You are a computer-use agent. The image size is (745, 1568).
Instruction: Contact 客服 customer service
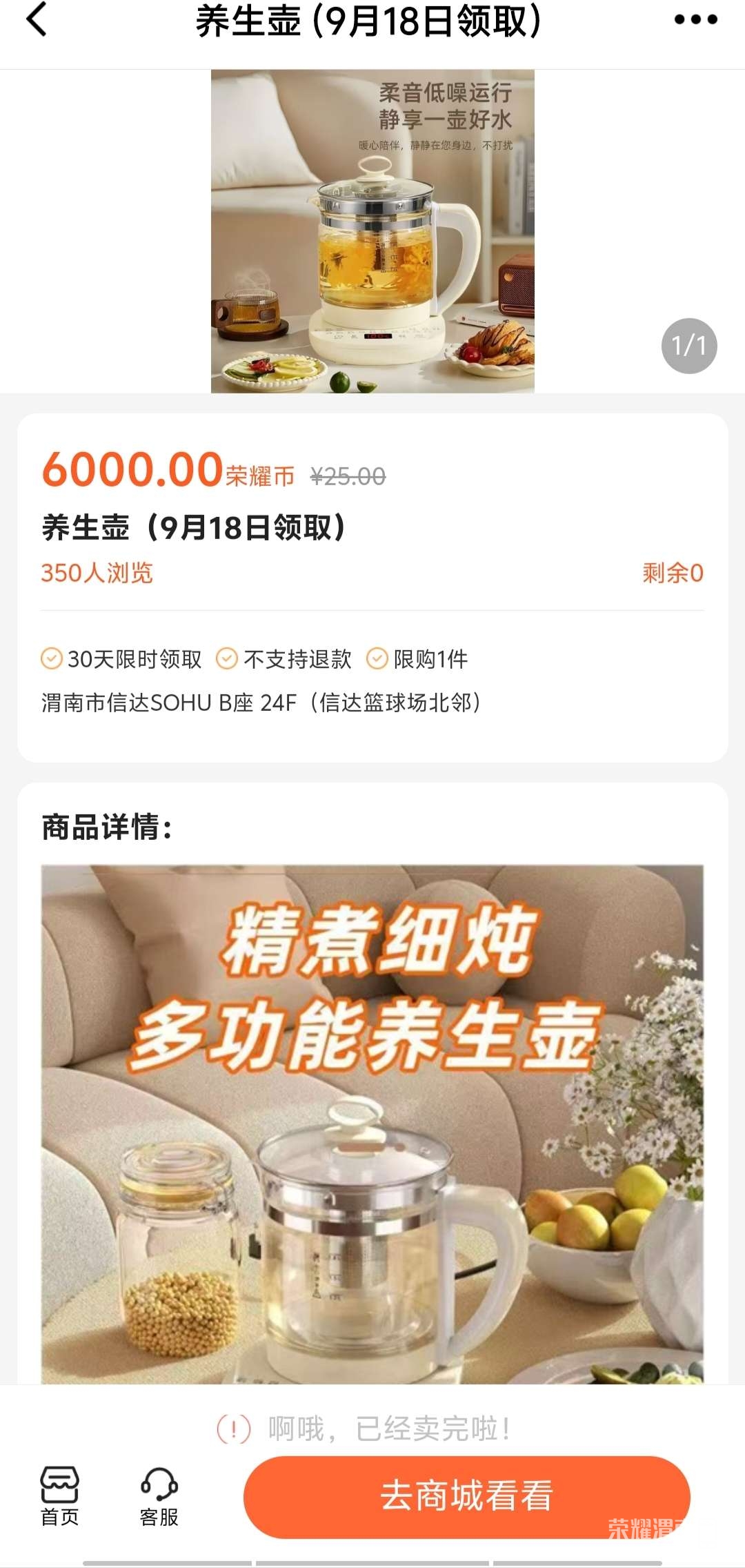(159, 1495)
